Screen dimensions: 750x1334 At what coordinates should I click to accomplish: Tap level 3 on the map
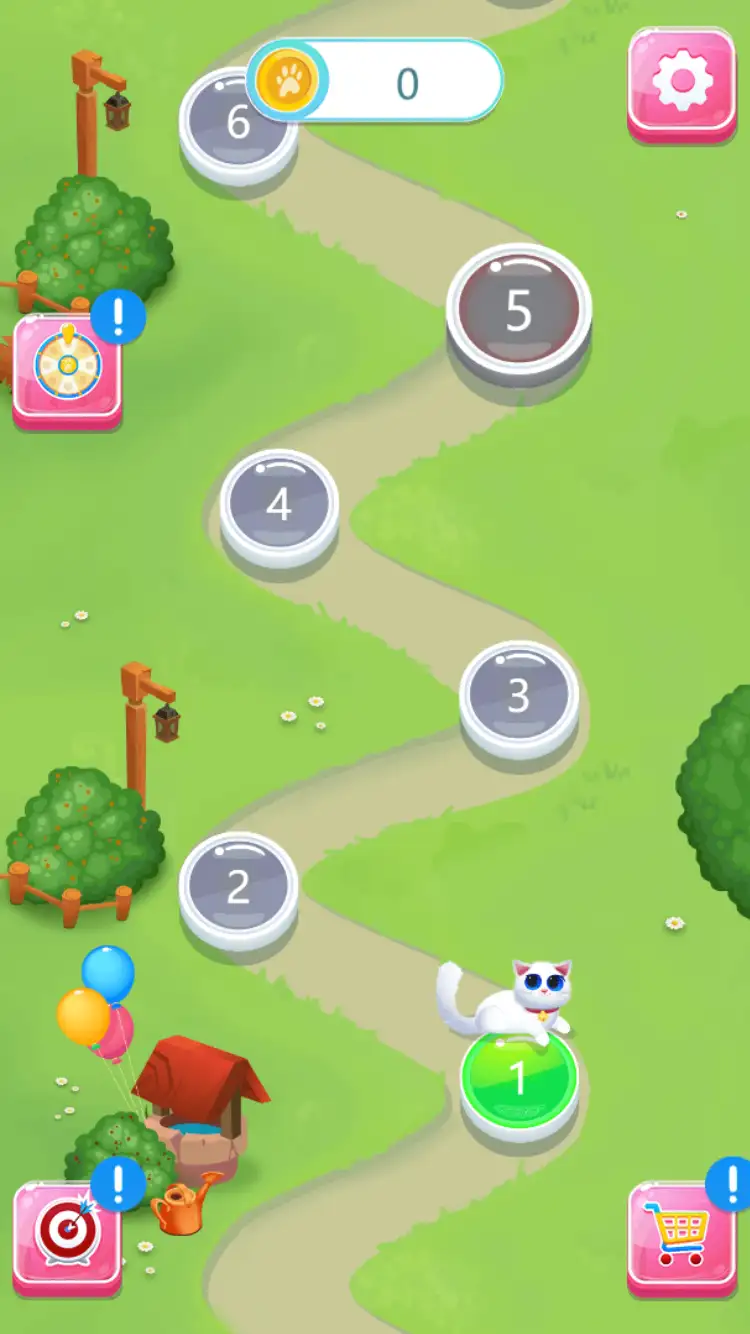pos(518,694)
